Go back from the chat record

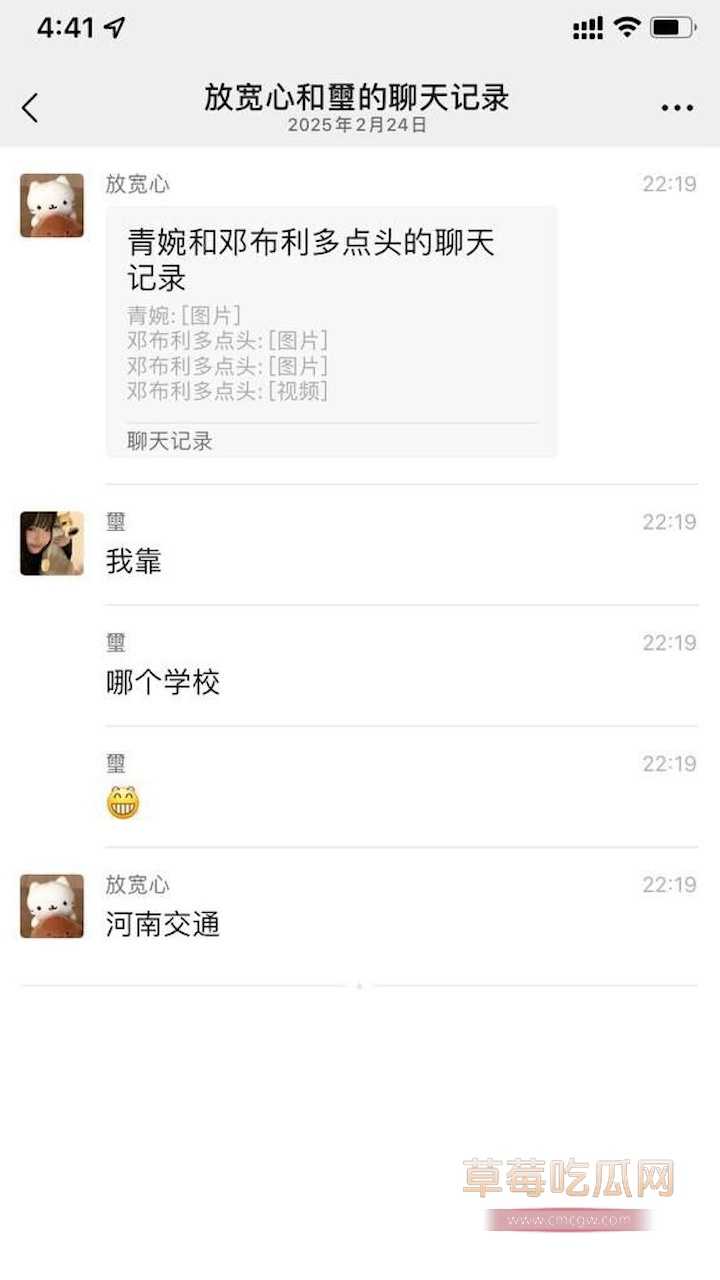click(x=30, y=107)
